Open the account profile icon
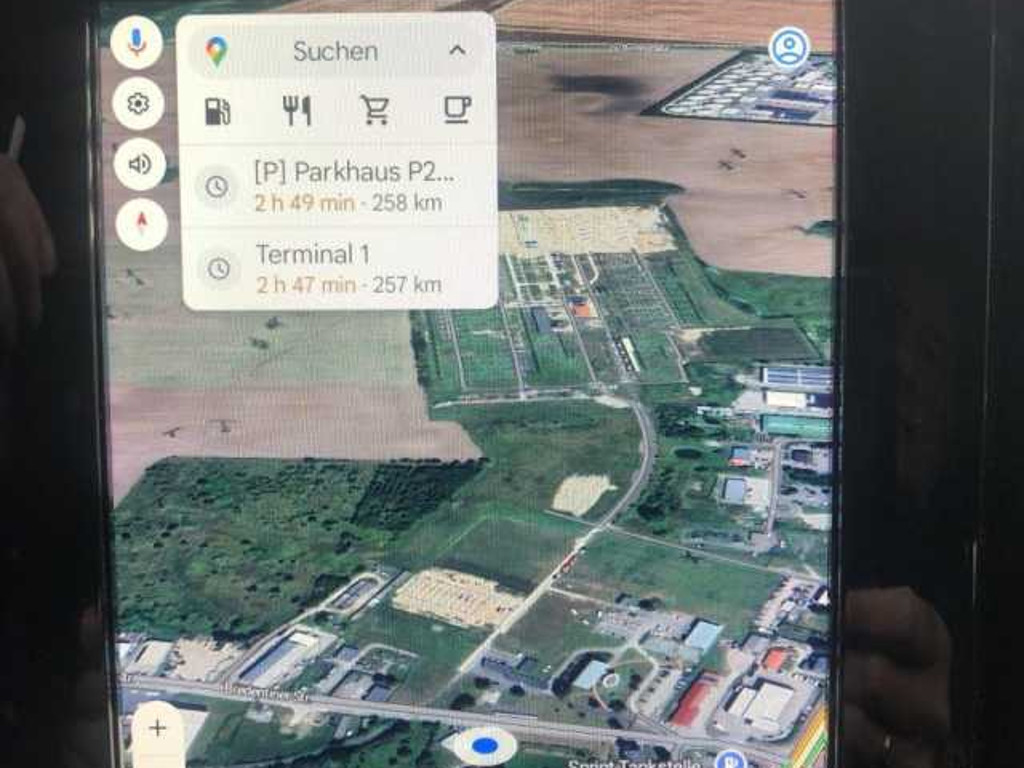Viewport: 1024px width, 768px height. pyautogui.click(x=789, y=47)
